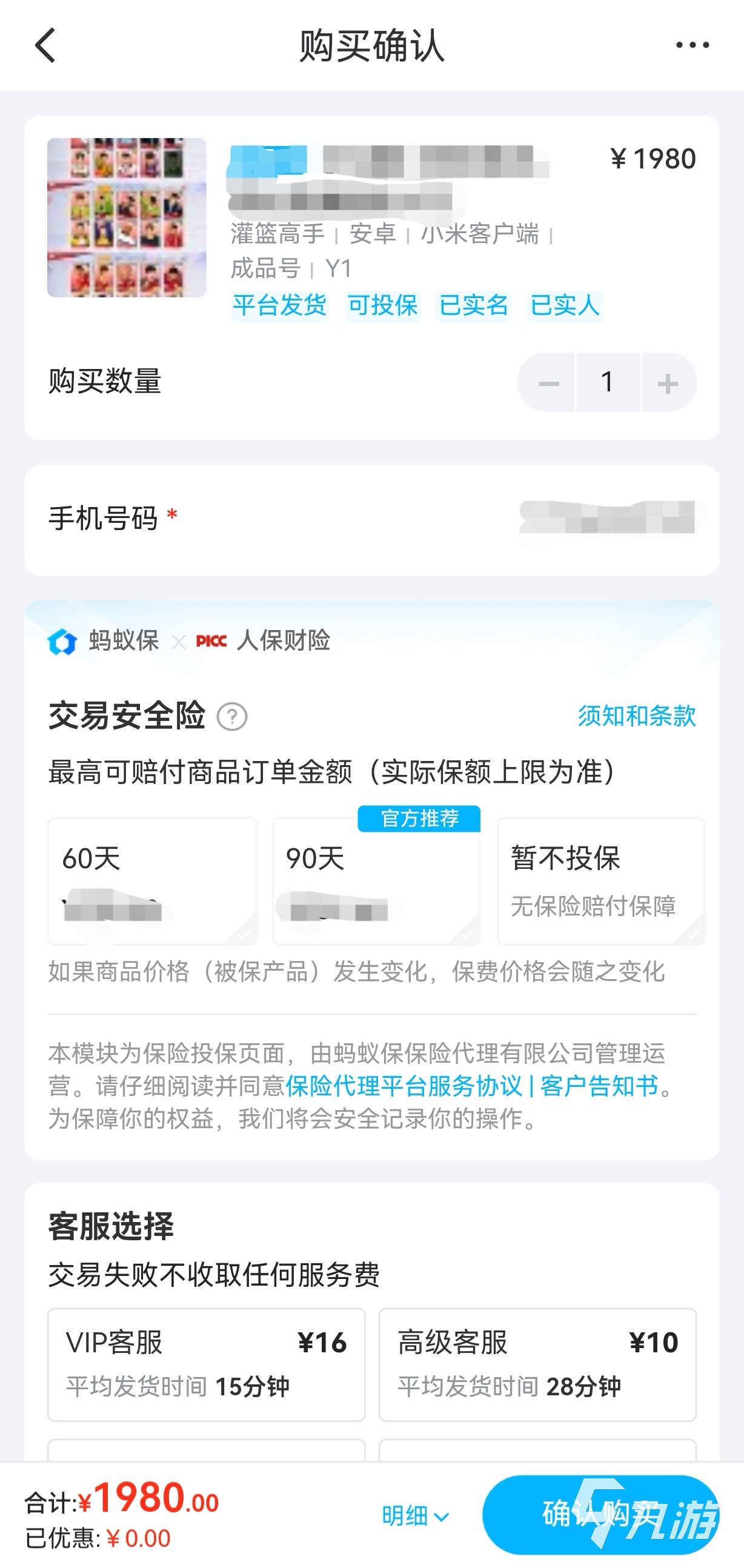Screen dimensions: 744x1568
Task: Tap 确认购买 to confirm the purchase
Action: (600, 1515)
